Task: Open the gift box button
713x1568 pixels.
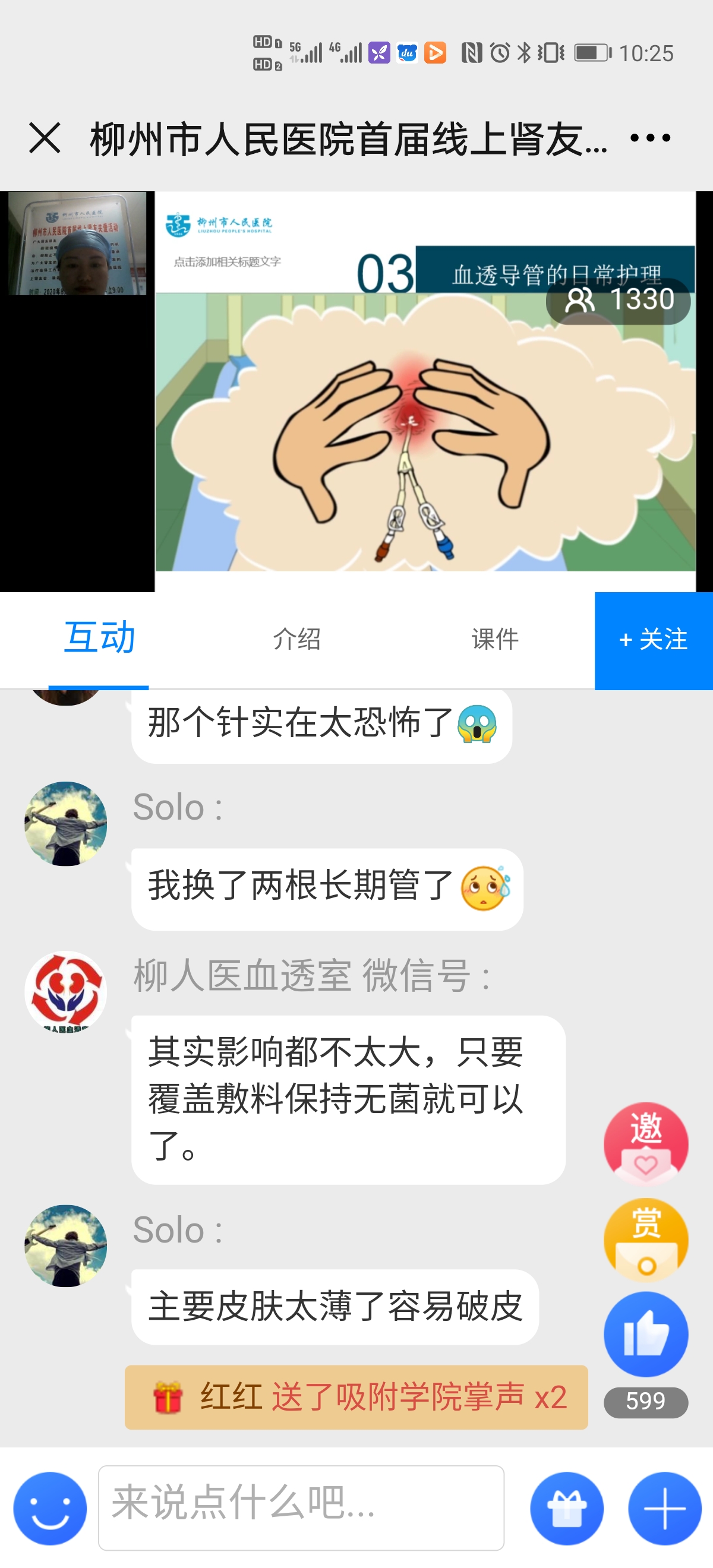Action: pyautogui.click(x=566, y=1508)
